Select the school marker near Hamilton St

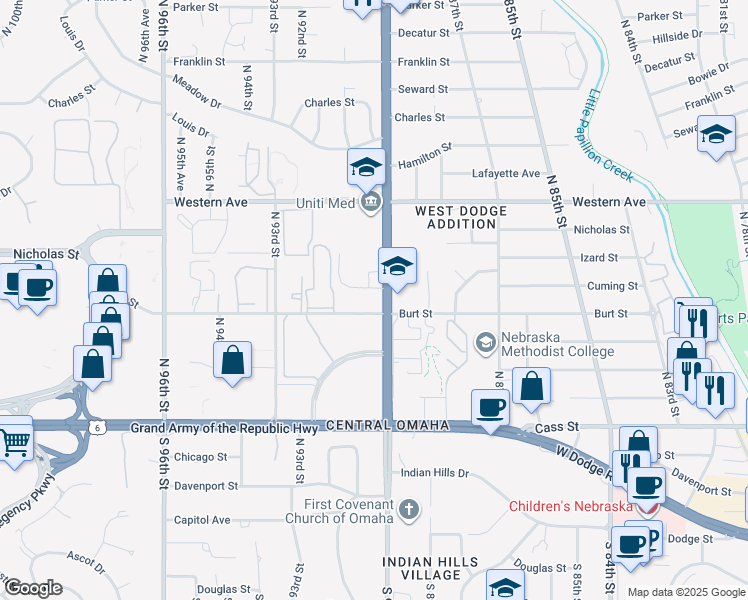[x=366, y=166]
